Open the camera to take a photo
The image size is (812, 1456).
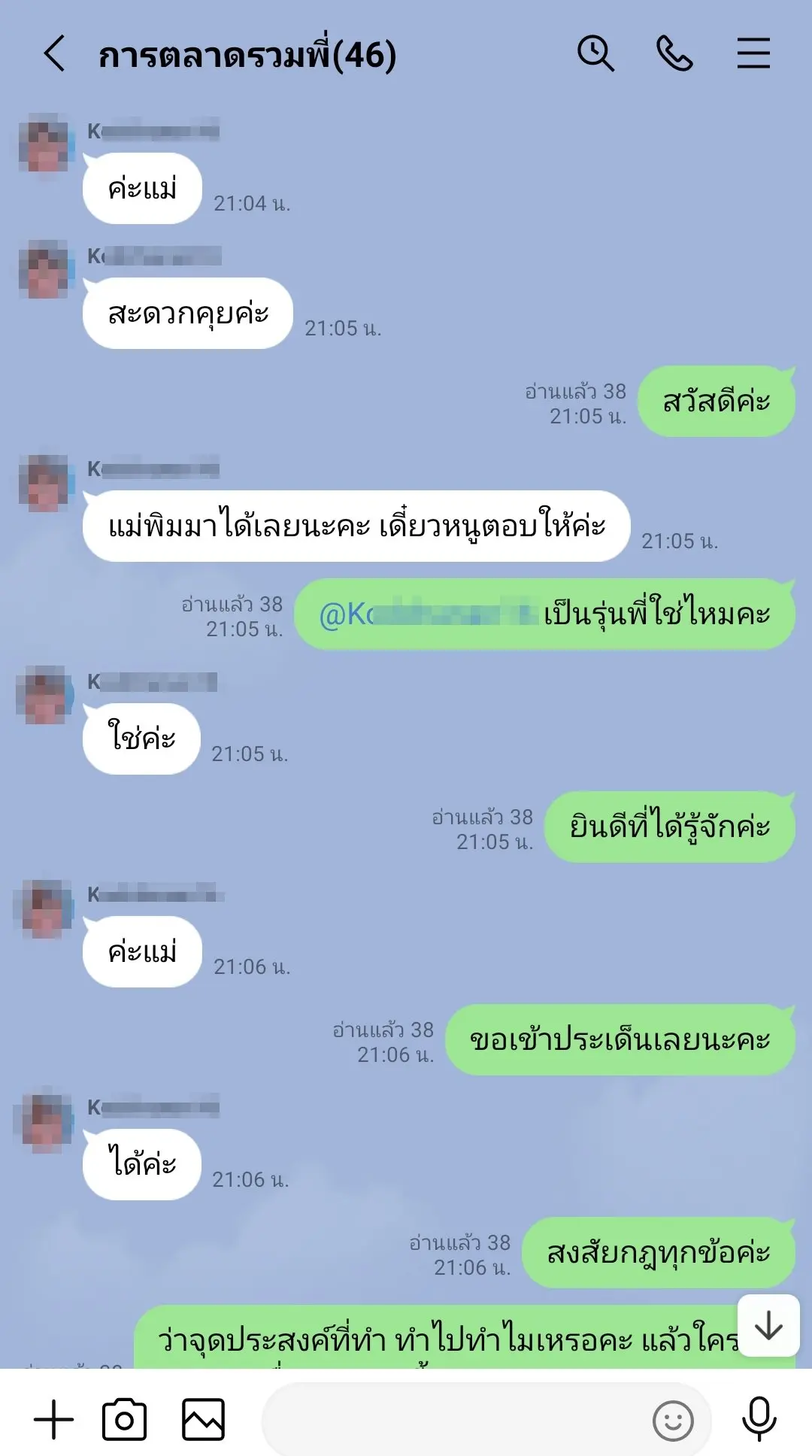point(125,1420)
